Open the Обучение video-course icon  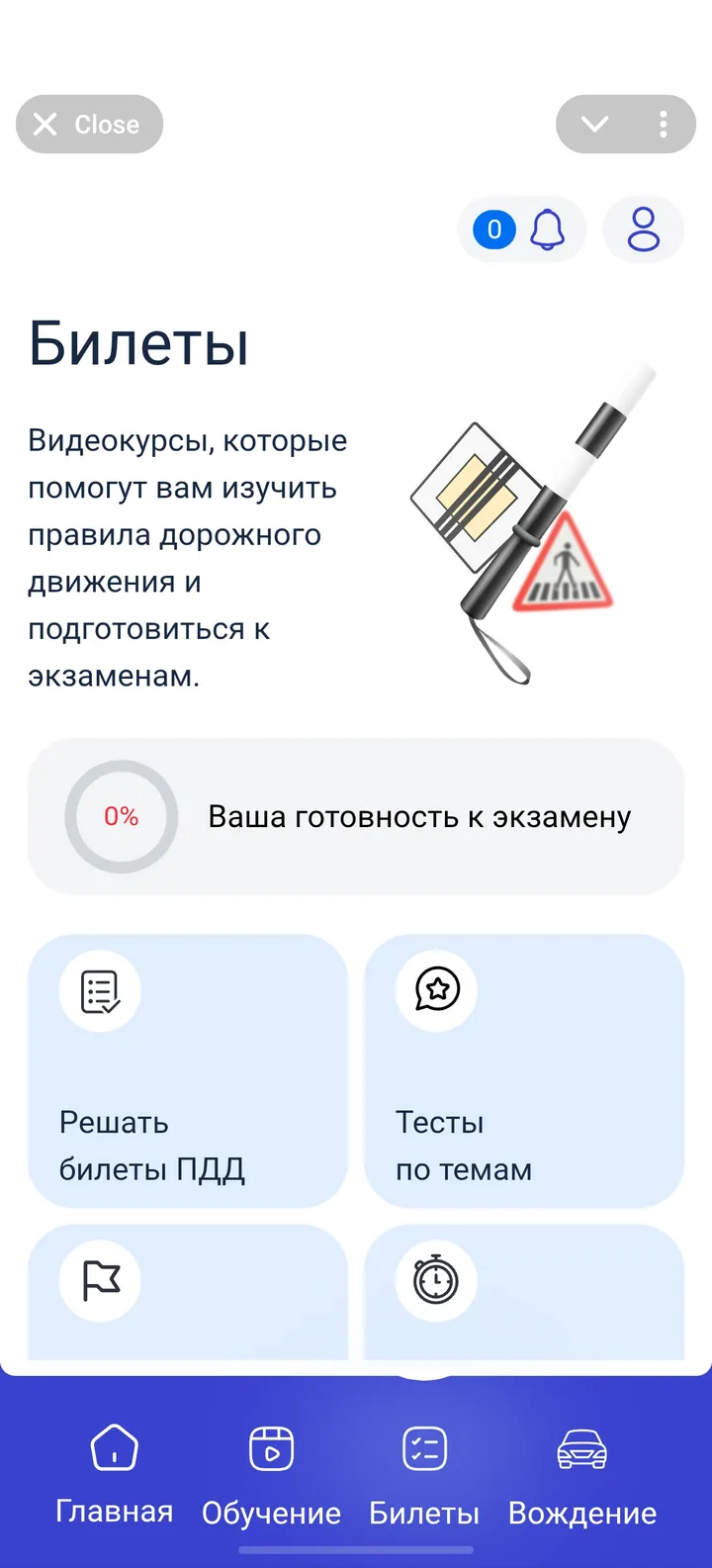(x=269, y=1447)
